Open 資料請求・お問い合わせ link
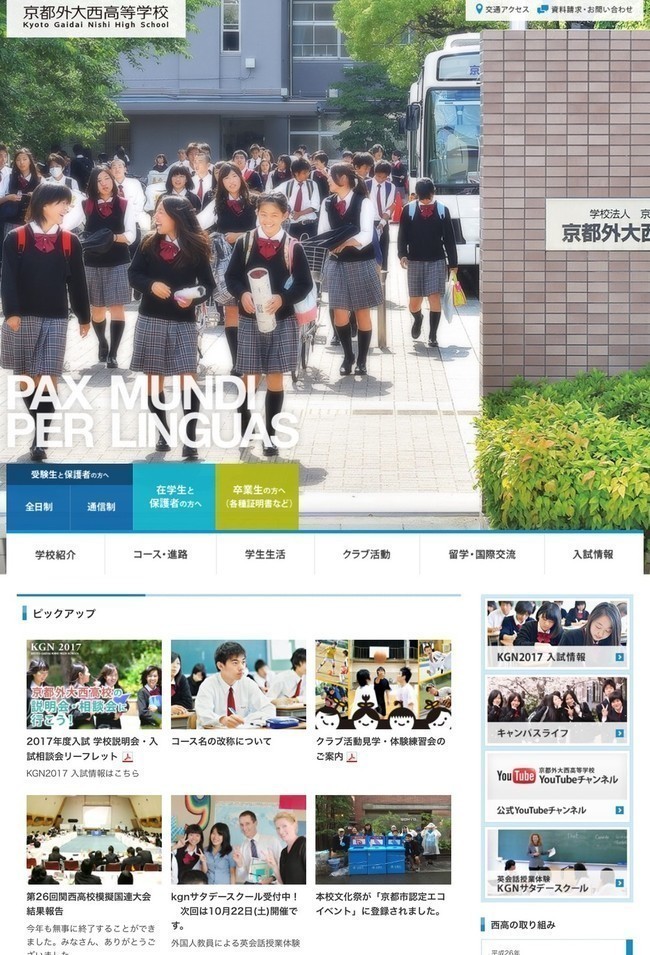 pyautogui.click(x=590, y=10)
